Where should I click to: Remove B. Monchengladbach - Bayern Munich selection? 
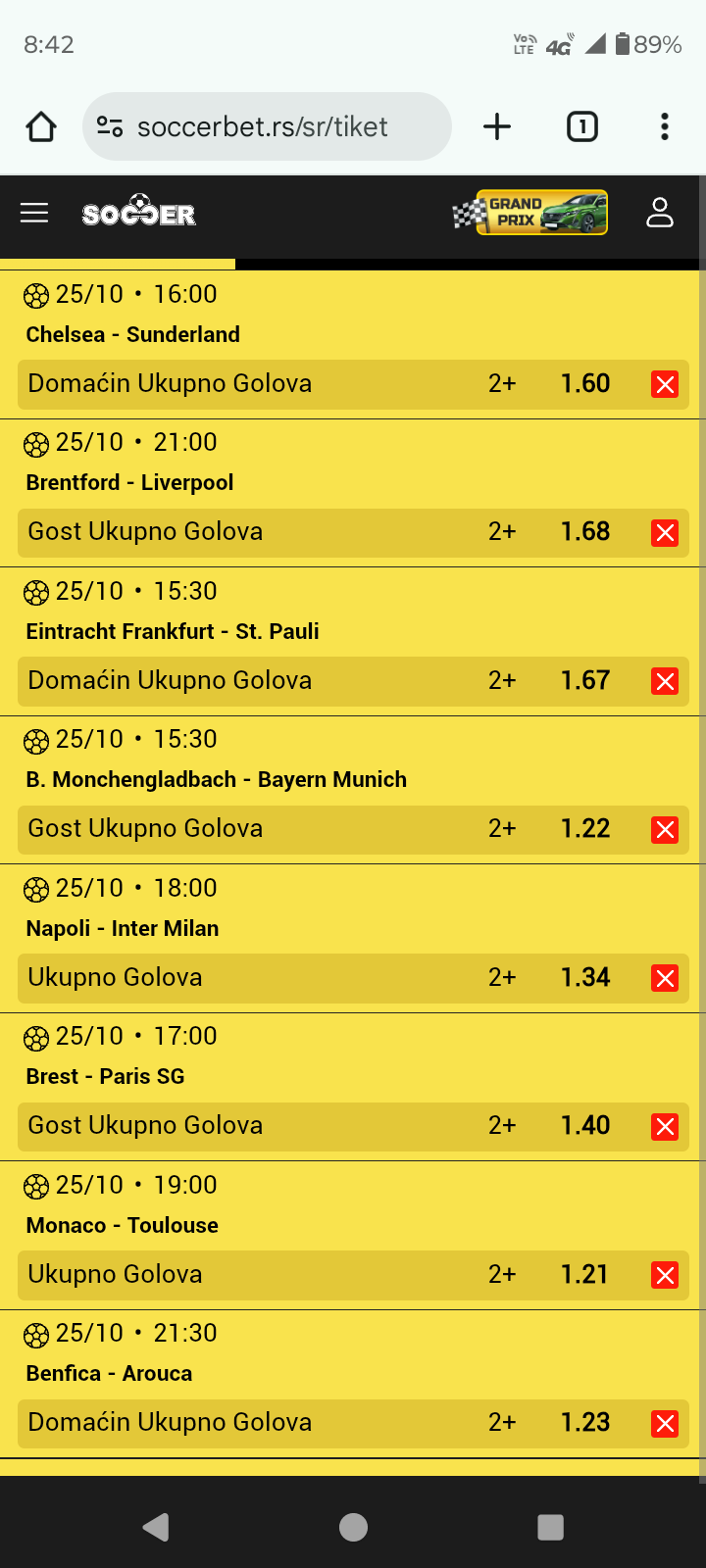(665, 829)
